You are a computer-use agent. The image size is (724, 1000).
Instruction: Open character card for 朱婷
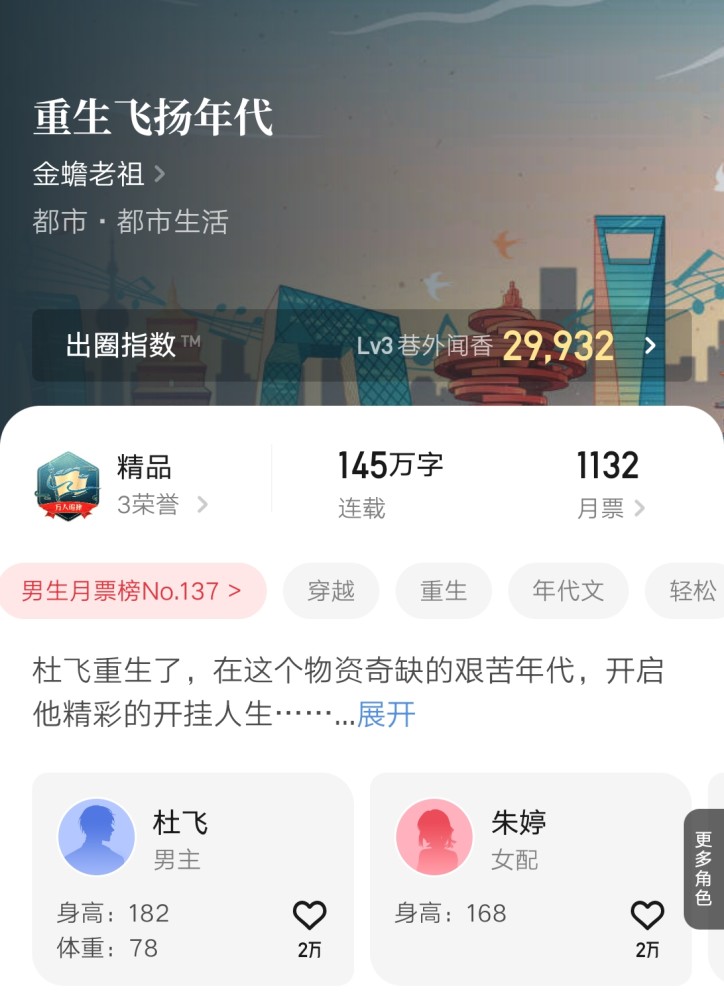(500, 840)
